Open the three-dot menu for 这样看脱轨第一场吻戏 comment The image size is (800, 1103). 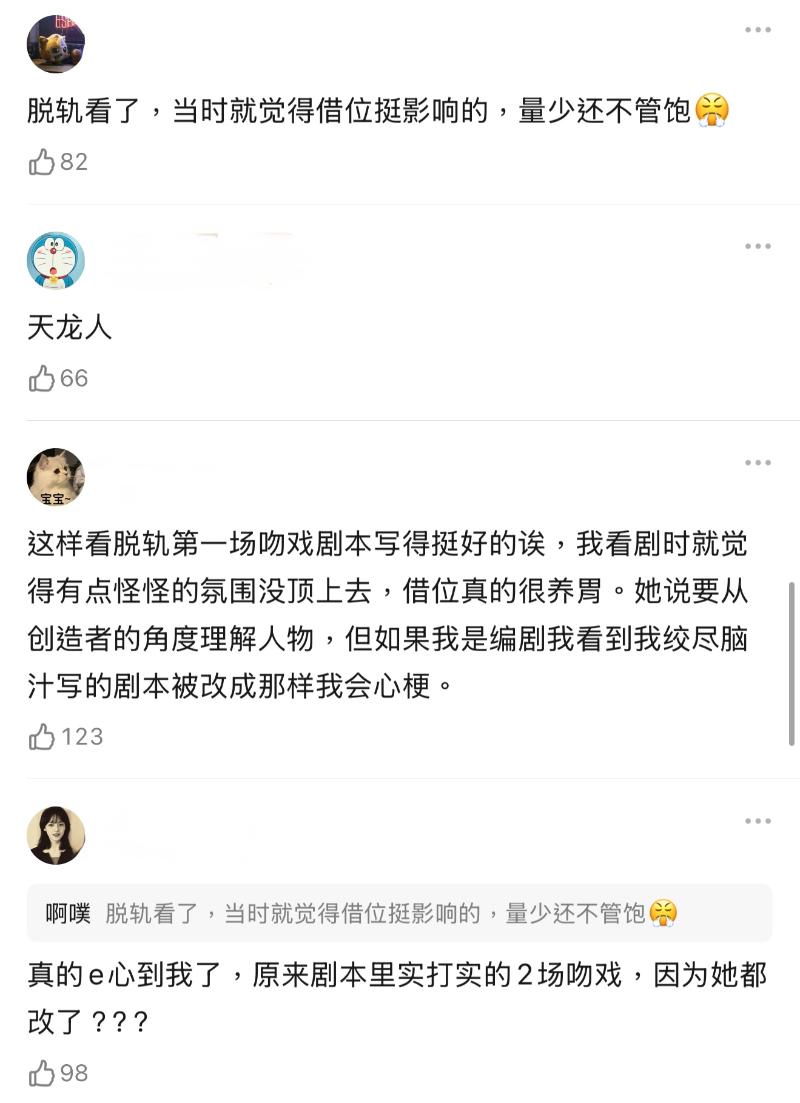coord(757,463)
